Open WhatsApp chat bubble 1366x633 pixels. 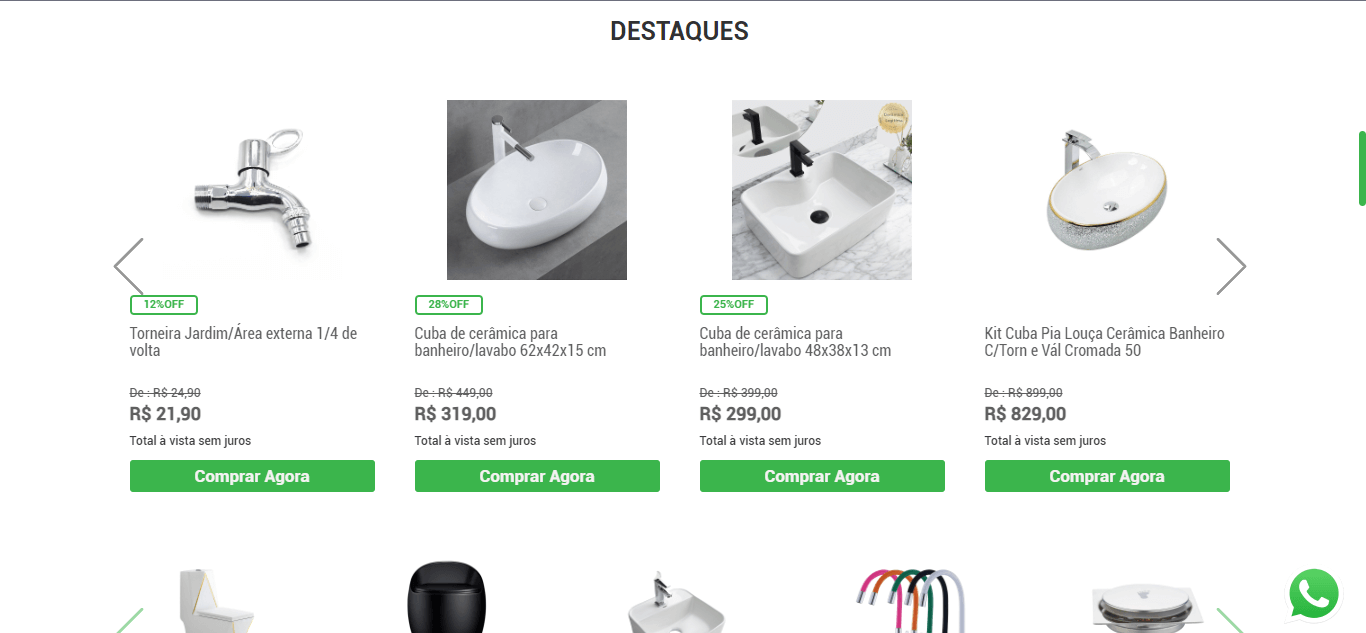click(x=1313, y=594)
